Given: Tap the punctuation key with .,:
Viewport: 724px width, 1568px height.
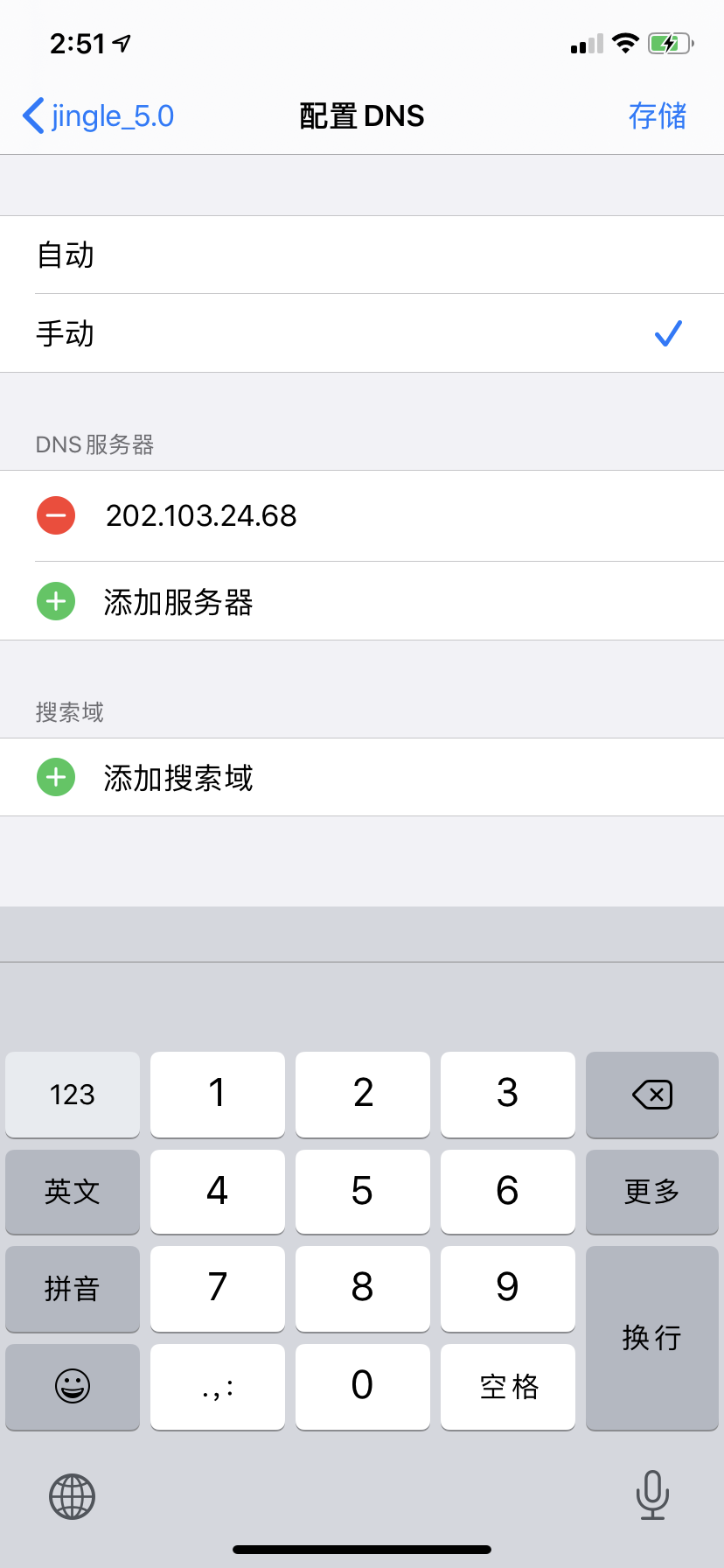Looking at the screenshot, I should pyautogui.click(x=218, y=1387).
